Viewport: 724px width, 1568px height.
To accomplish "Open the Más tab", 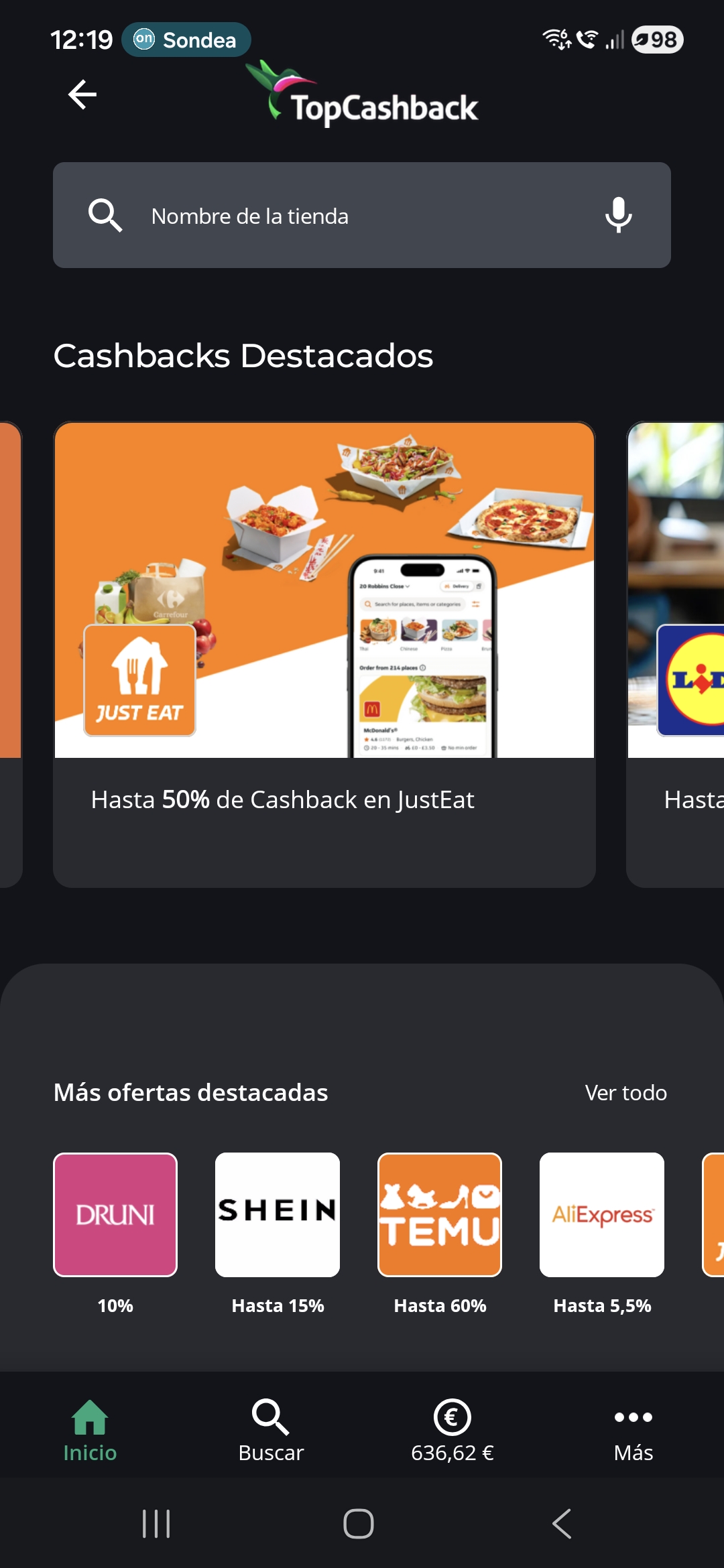I will pyautogui.click(x=633, y=1431).
